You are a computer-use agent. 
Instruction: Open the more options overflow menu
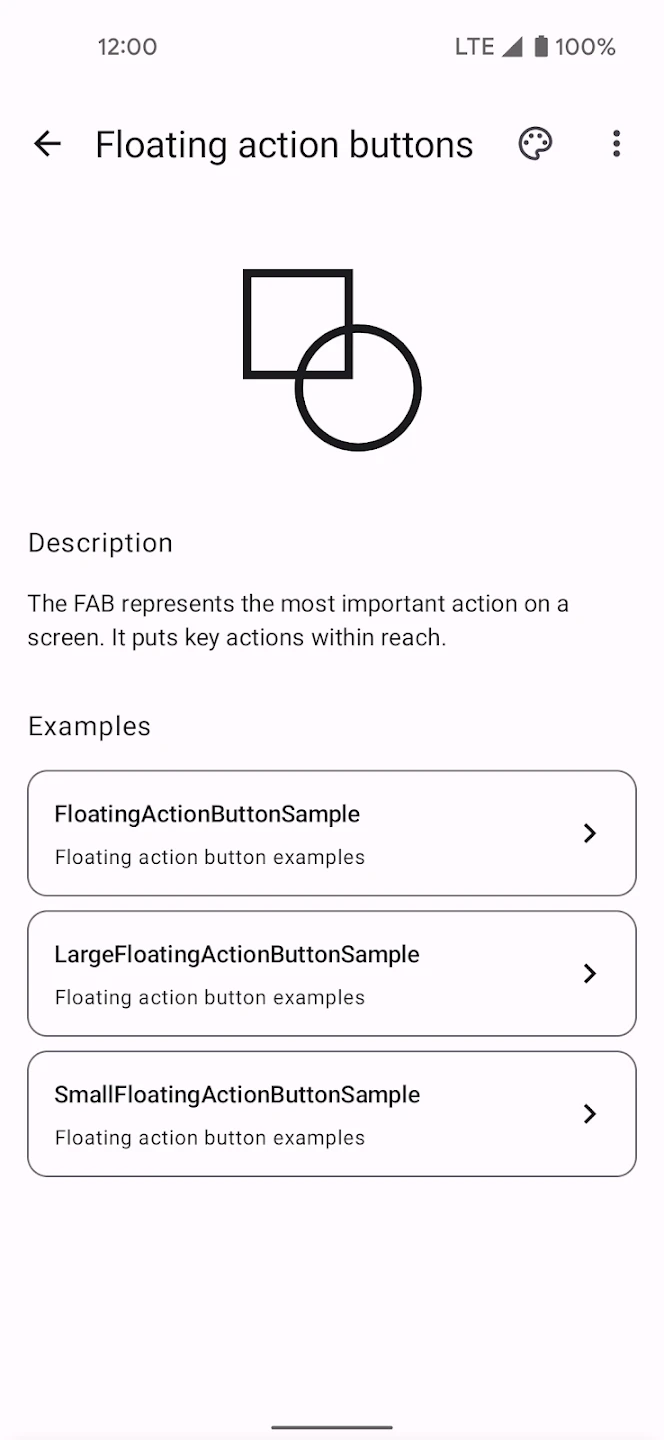click(x=616, y=144)
